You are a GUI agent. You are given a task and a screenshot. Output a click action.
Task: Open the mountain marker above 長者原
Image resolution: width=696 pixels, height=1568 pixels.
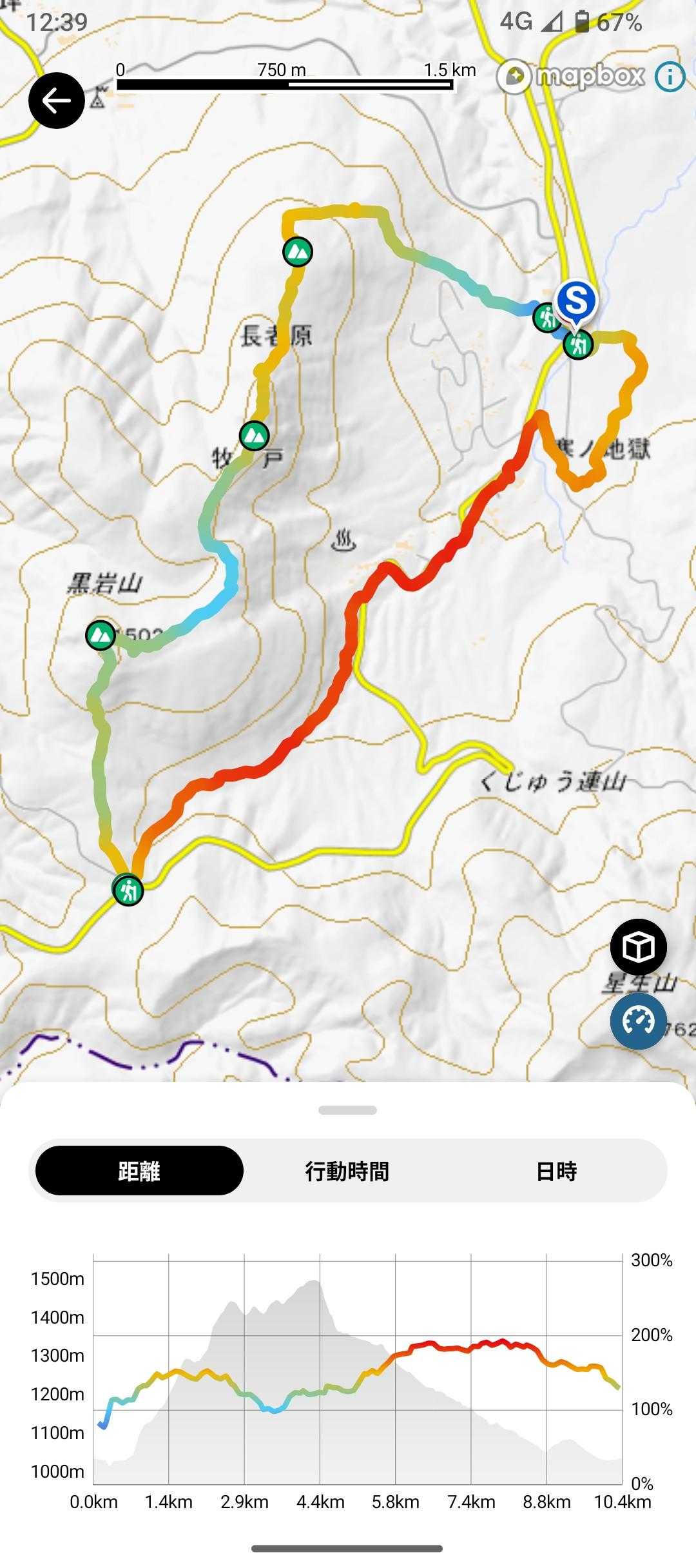click(x=298, y=251)
